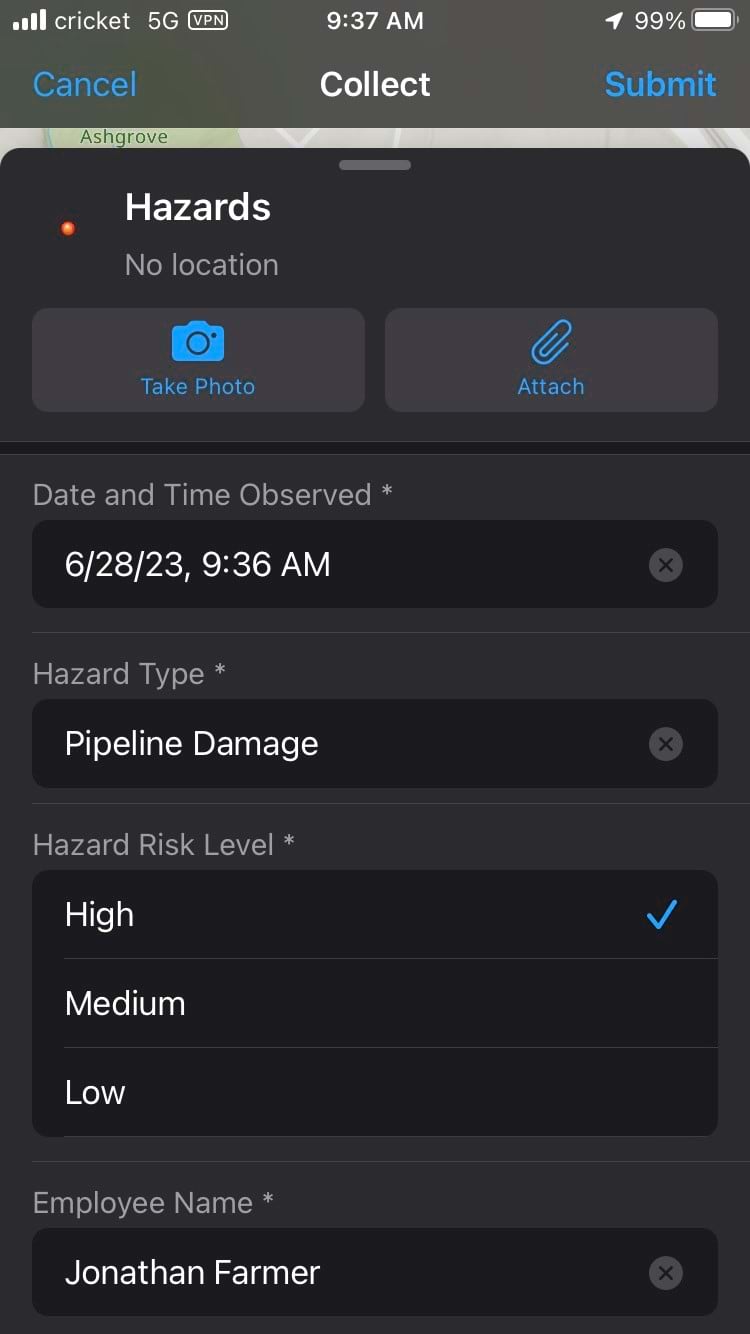Tap the Attach paperclip icon

point(550,341)
